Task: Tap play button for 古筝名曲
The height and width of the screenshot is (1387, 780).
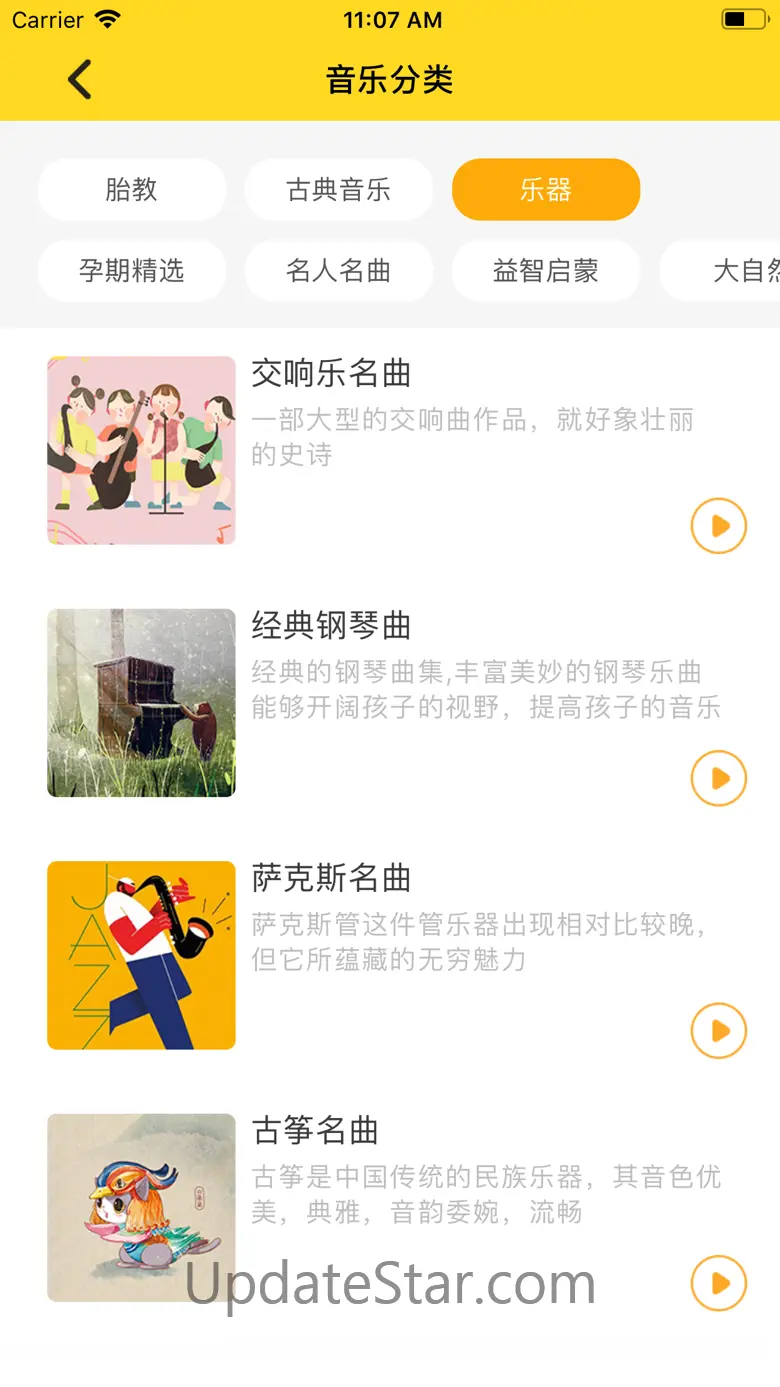Action: (x=718, y=1283)
